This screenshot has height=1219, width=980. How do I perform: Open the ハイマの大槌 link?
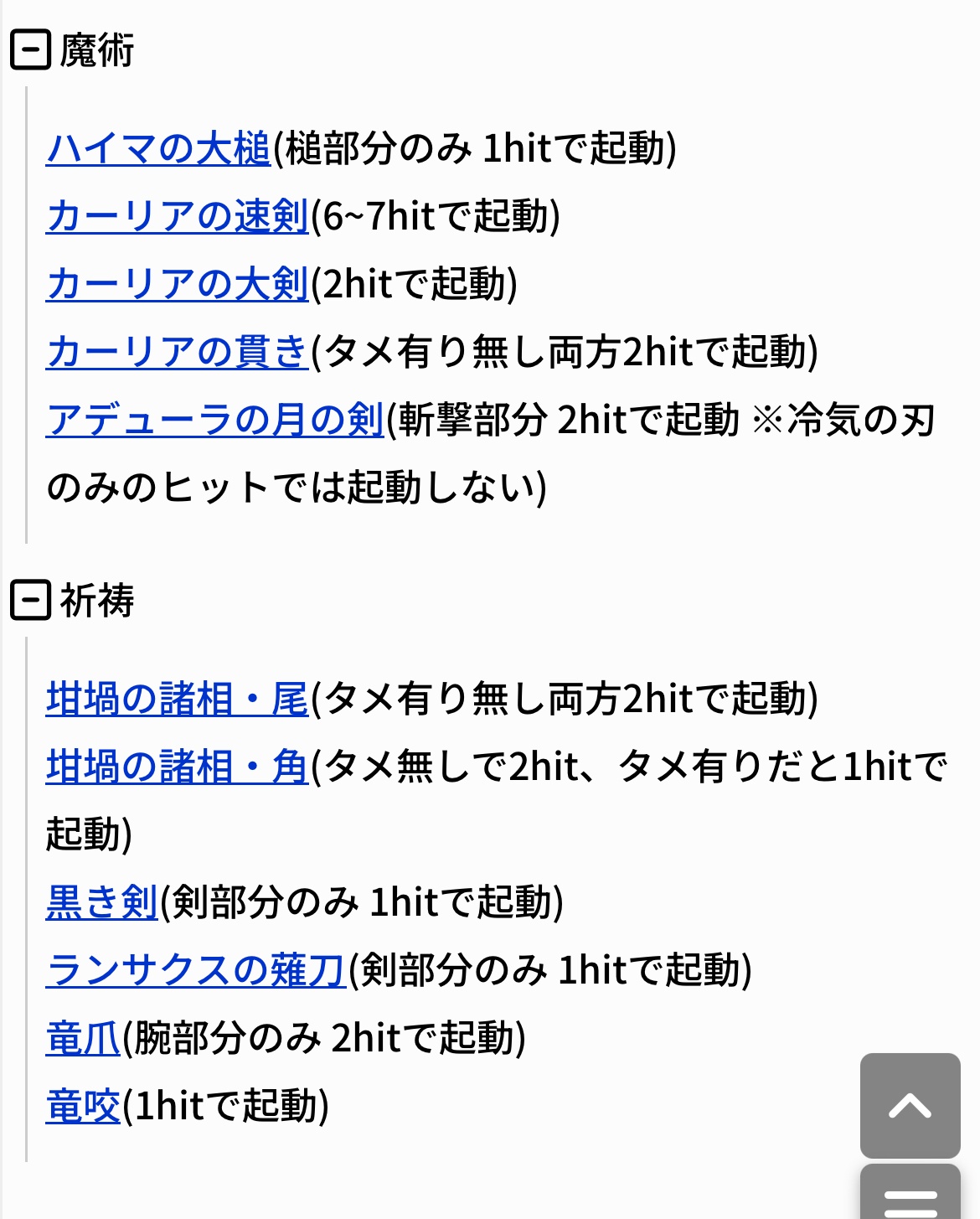158,148
